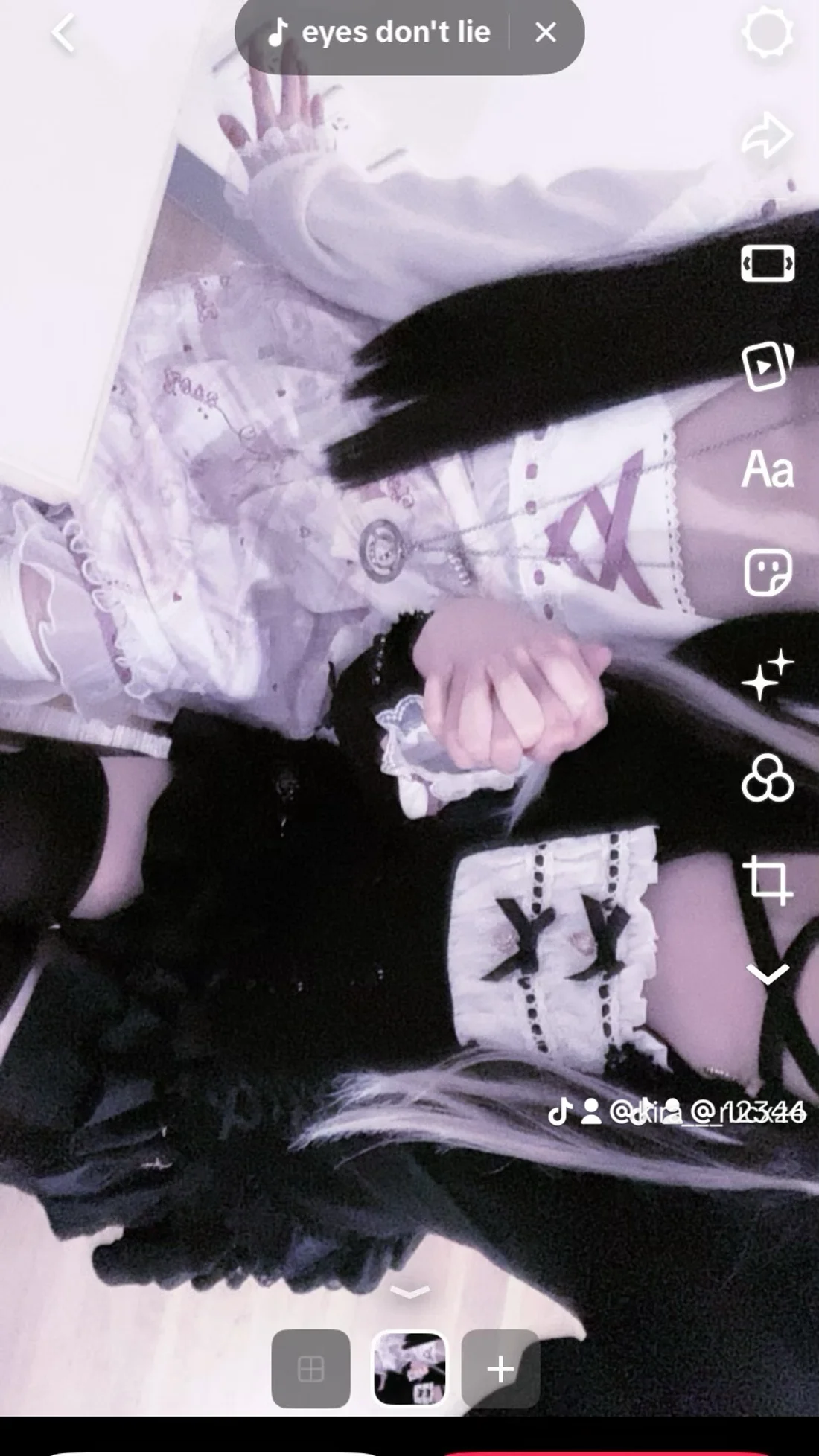Collapse the side toolbar with the chevron

point(767,974)
